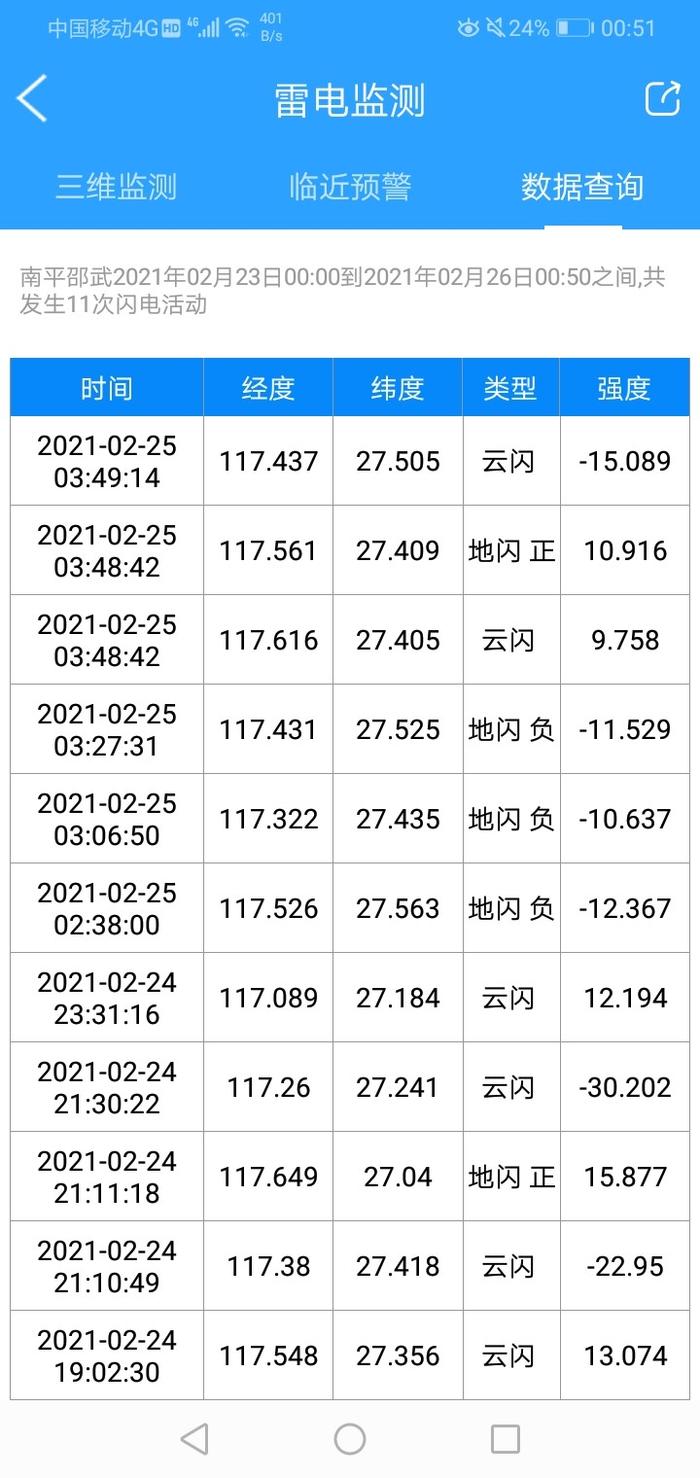Share the lightning monitoring page
This screenshot has width=700, height=1478.
tap(662, 98)
